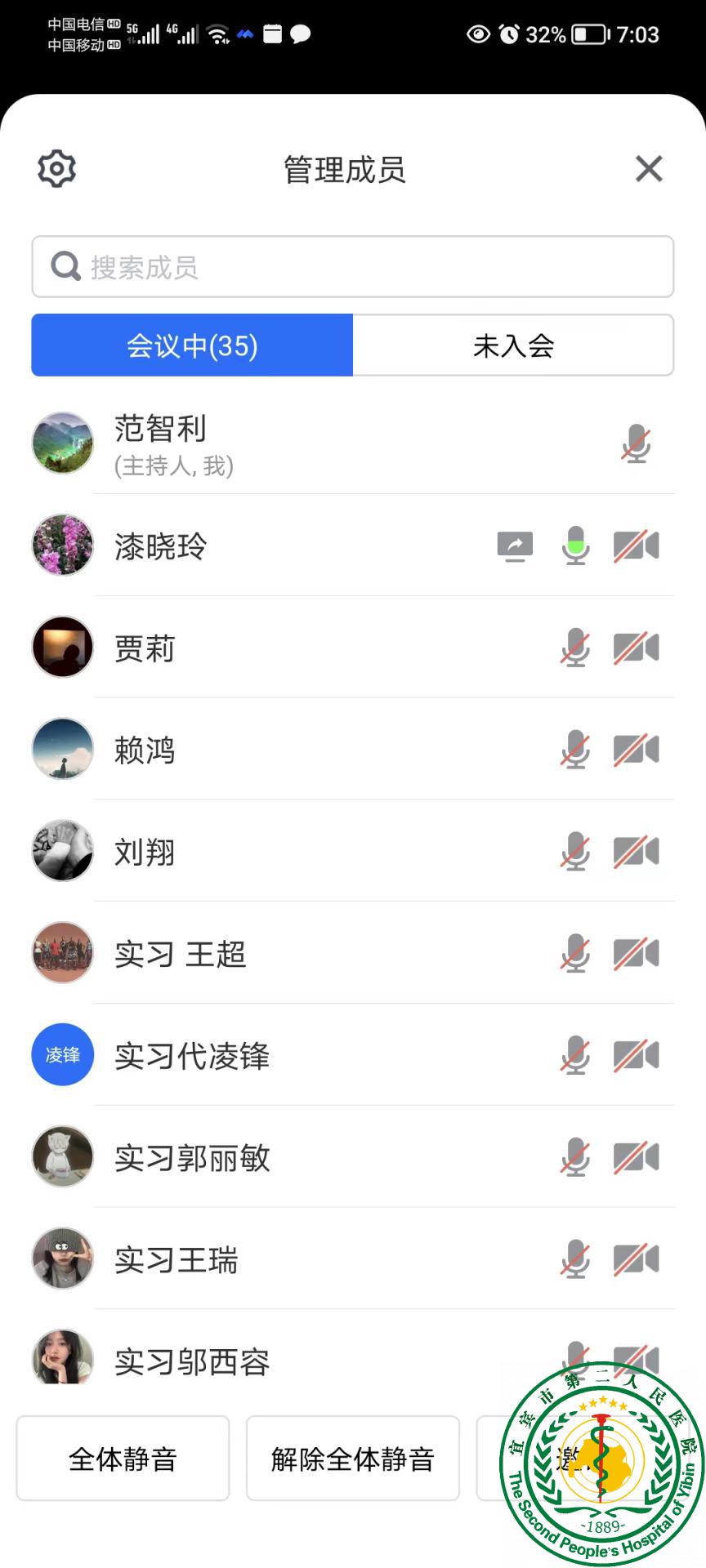Image resolution: width=706 pixels, height=1568 pixels.
Task: Open the member management settings gear
Action: [57, 169]
